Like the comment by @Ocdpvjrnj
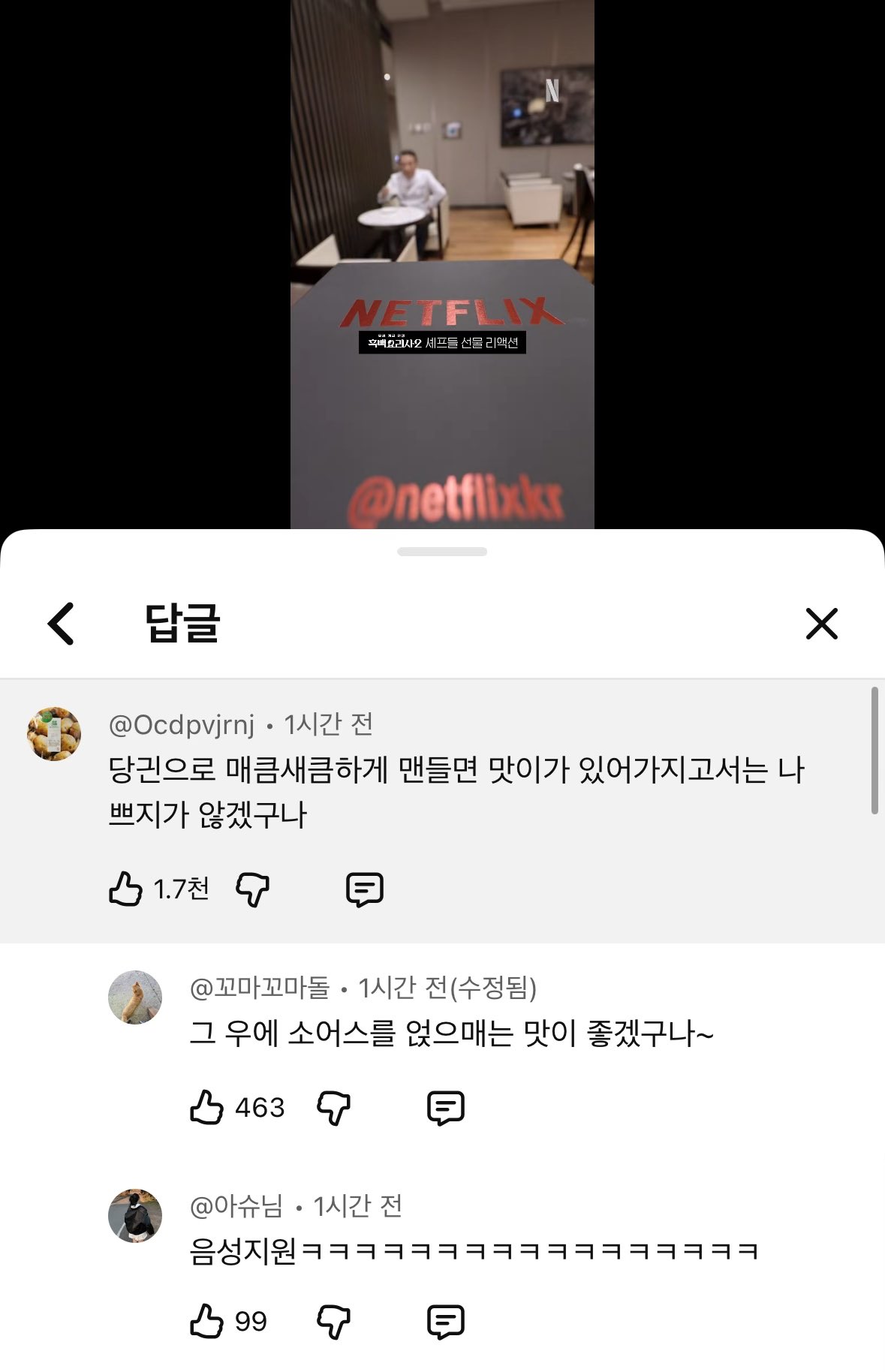Screen dimensions: 885x1372 [125, 889]
